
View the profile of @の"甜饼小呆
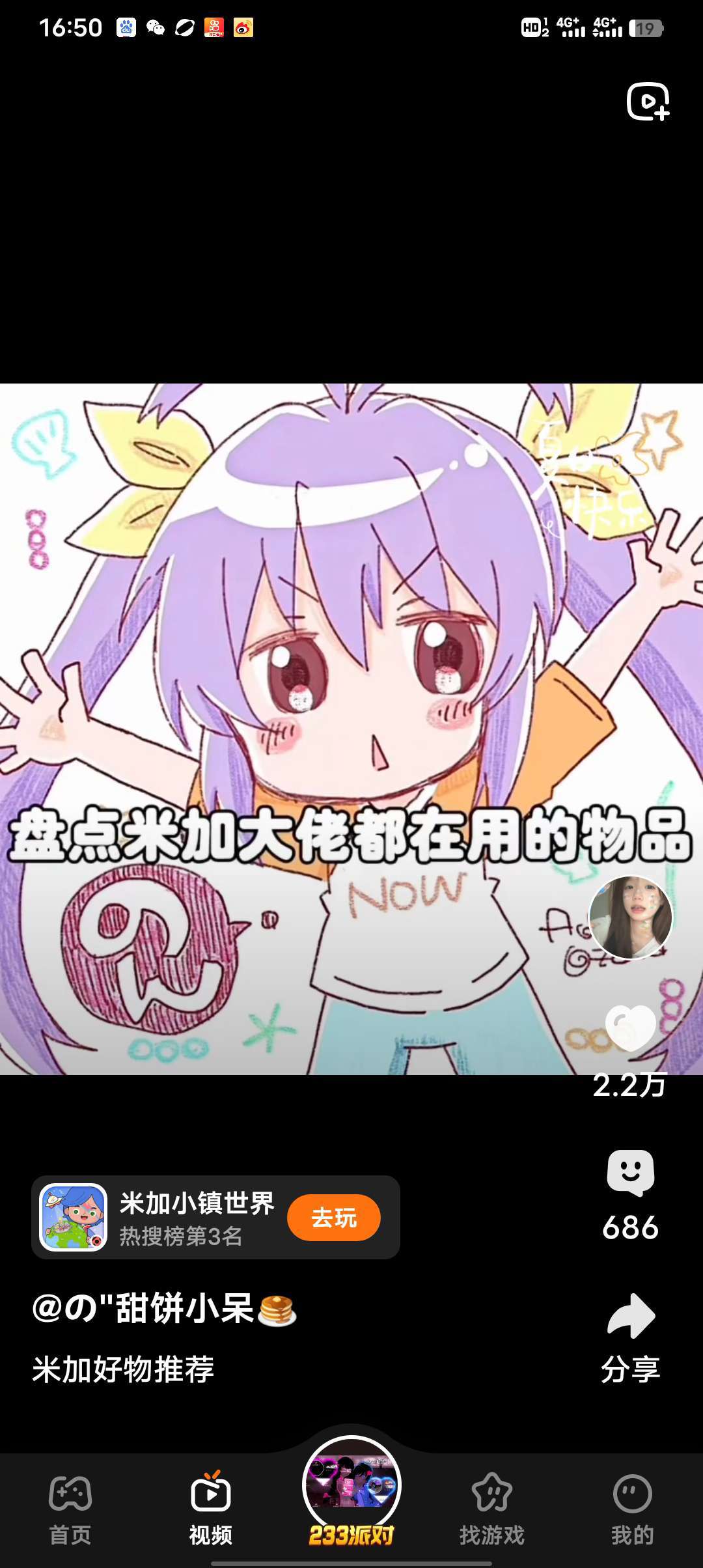[x=143, y=1308]
